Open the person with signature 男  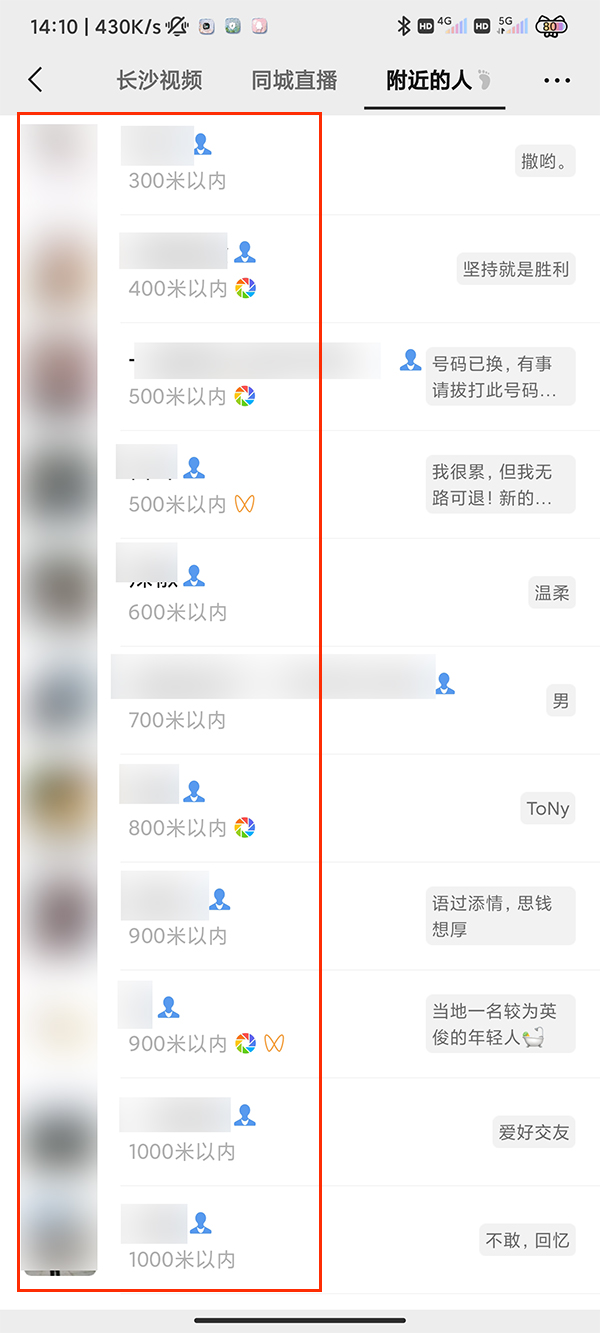click(x=300, y=701)
